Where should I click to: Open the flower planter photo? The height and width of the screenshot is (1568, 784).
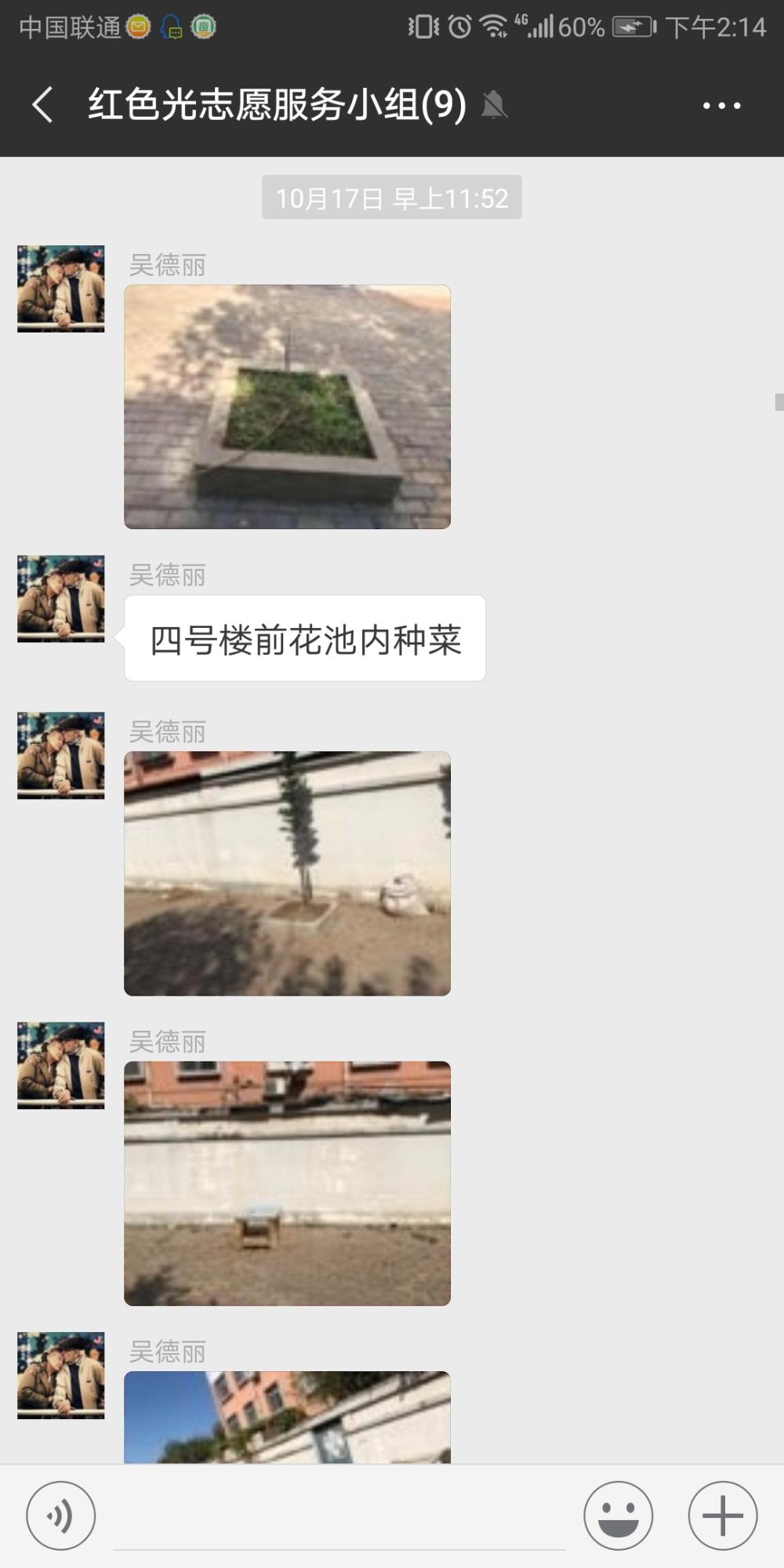click(x=287, y=407)
